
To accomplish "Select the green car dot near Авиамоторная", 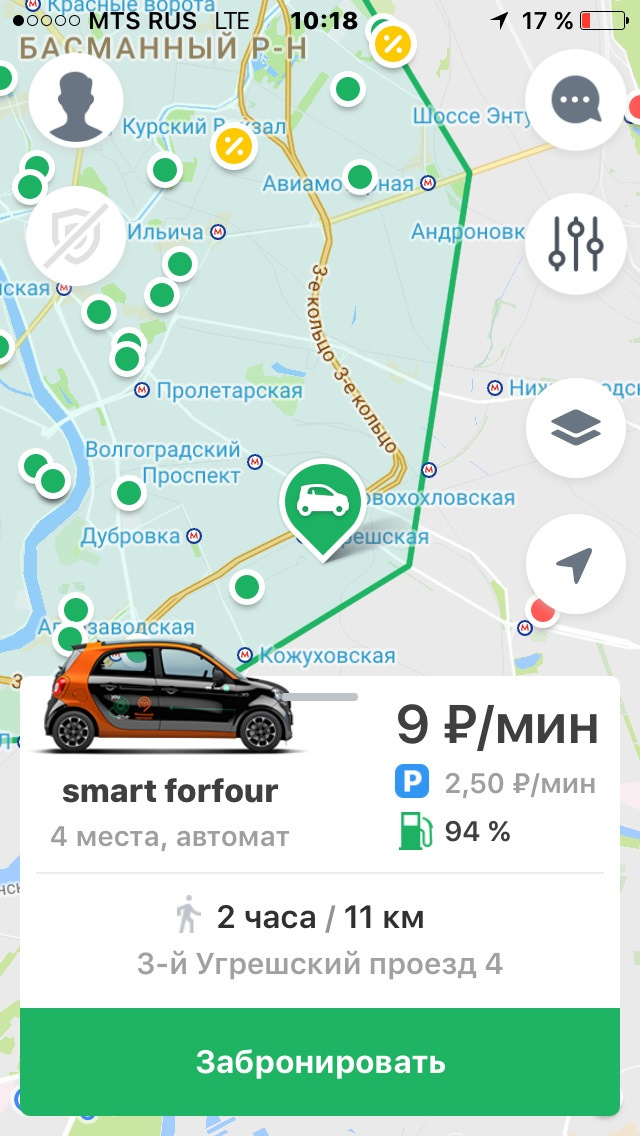I will [359, 178].
